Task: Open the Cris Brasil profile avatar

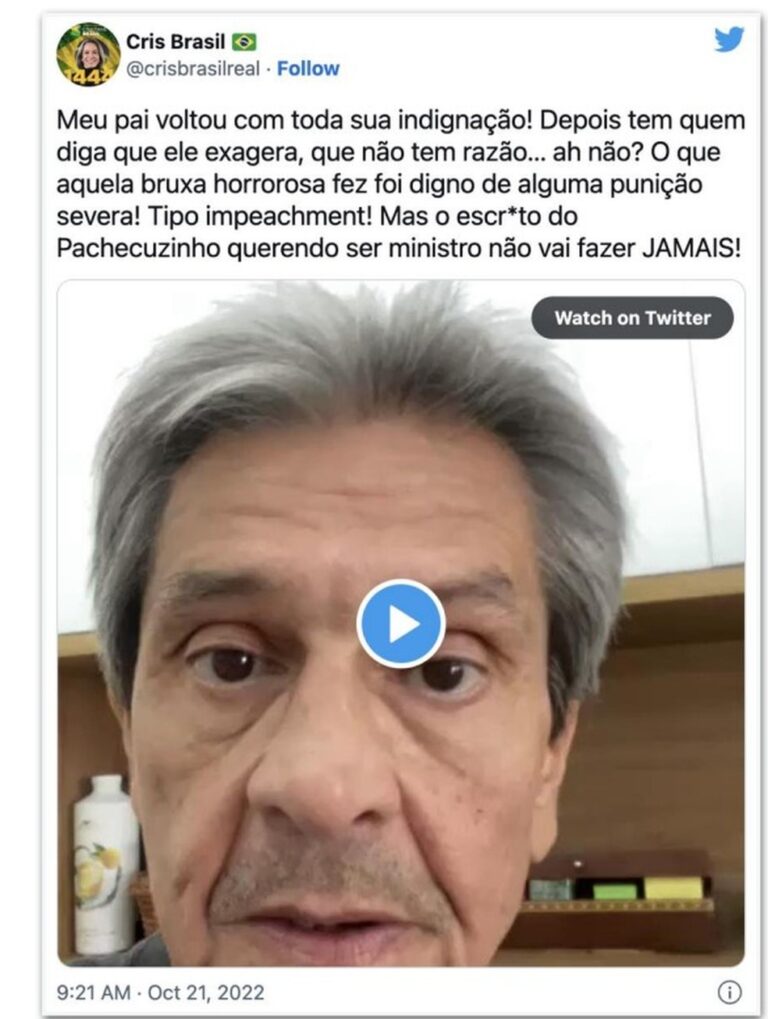Action: coord(88,54)
